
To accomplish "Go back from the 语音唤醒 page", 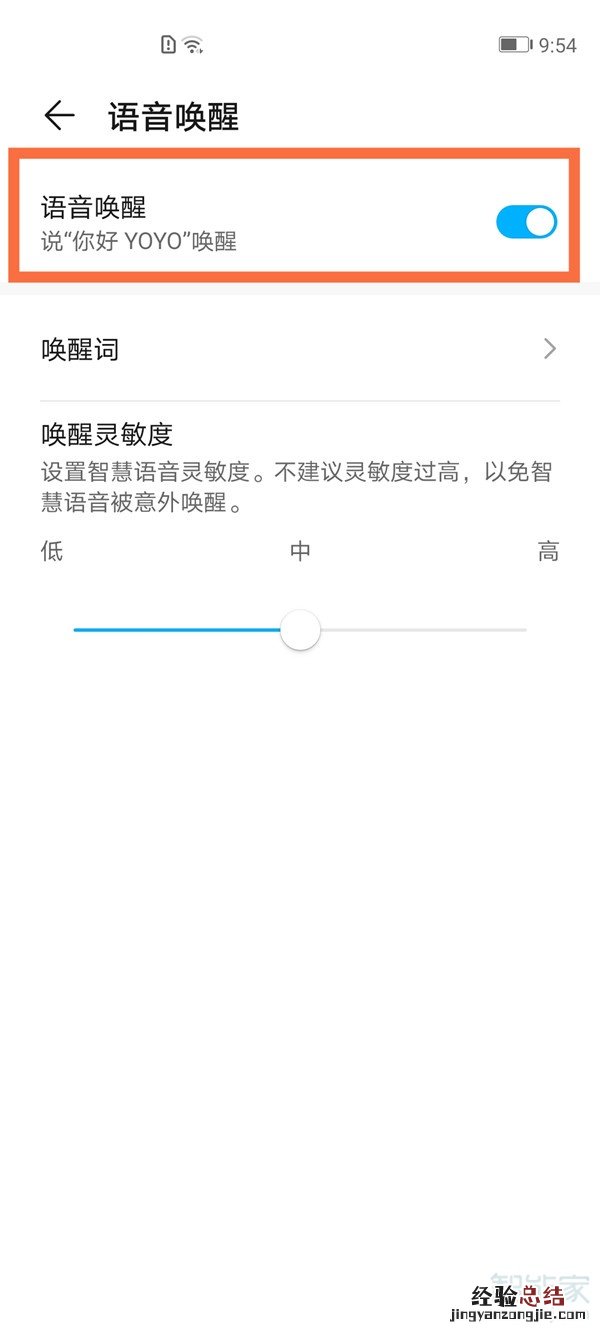I will tap(60, 116).
